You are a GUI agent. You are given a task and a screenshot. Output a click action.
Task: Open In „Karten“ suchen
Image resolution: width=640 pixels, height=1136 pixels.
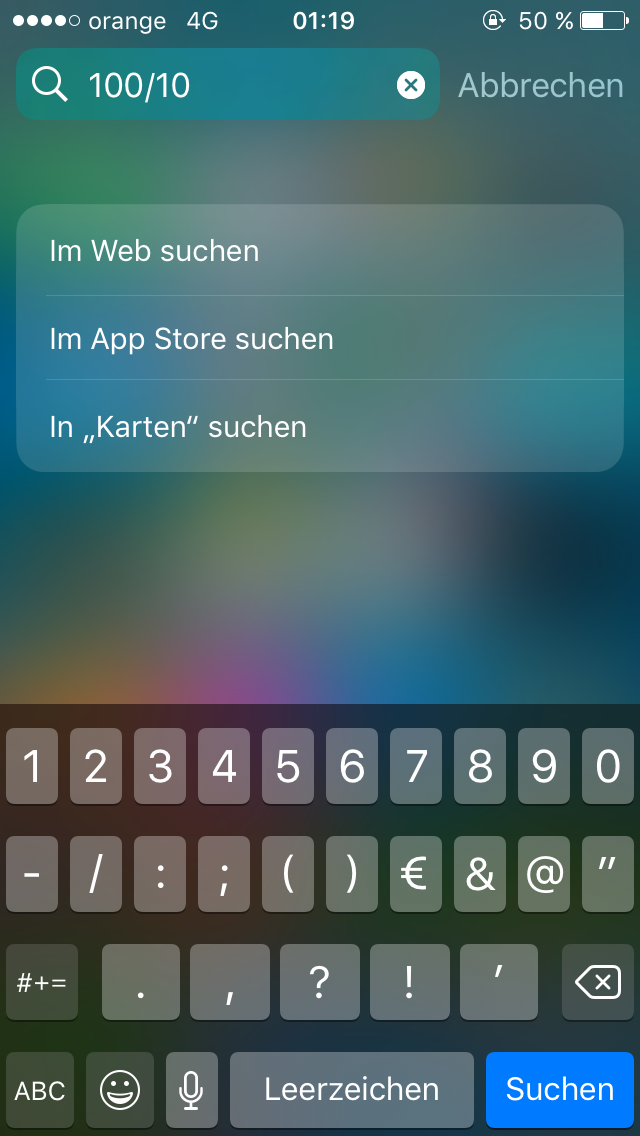click(x=320, y=426)
